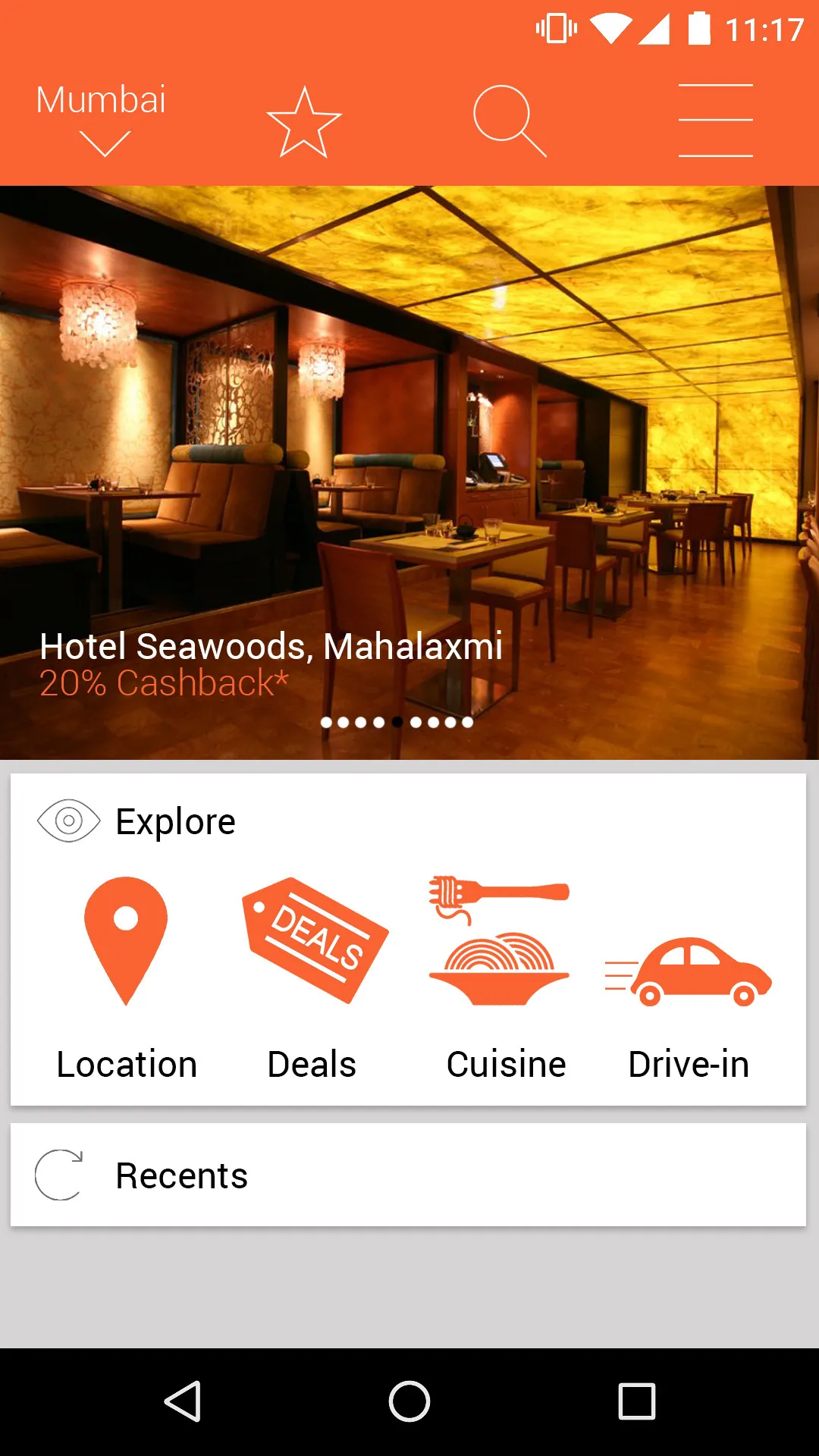819x1456 pixels.
Task: Go to the system home screen
Action: click(409, 1401)
